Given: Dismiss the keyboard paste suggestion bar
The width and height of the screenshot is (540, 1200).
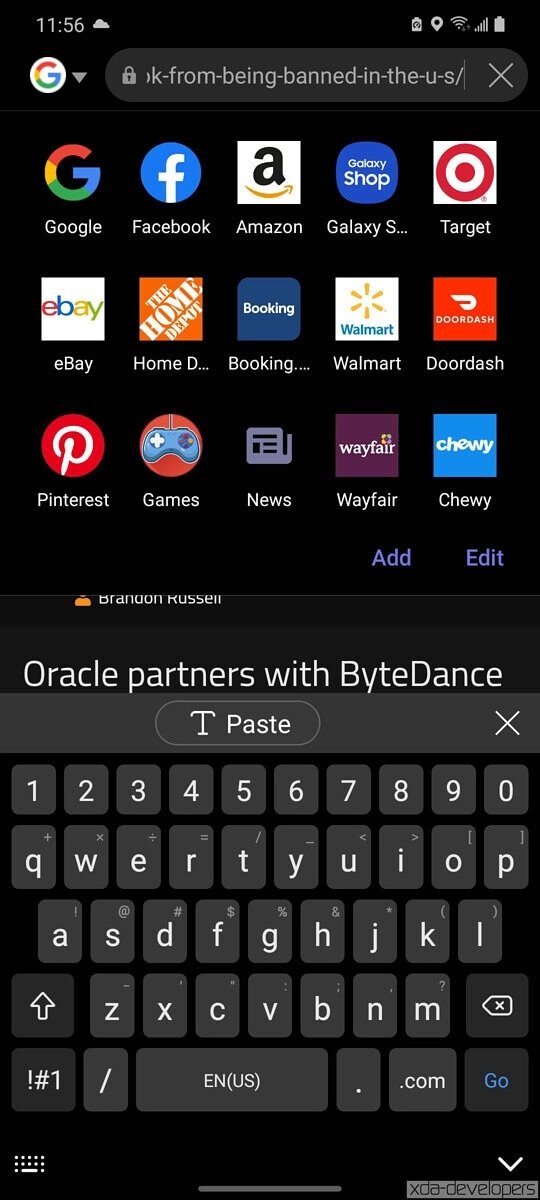Looking at the screenshot, I should click(x=508, y=723).
